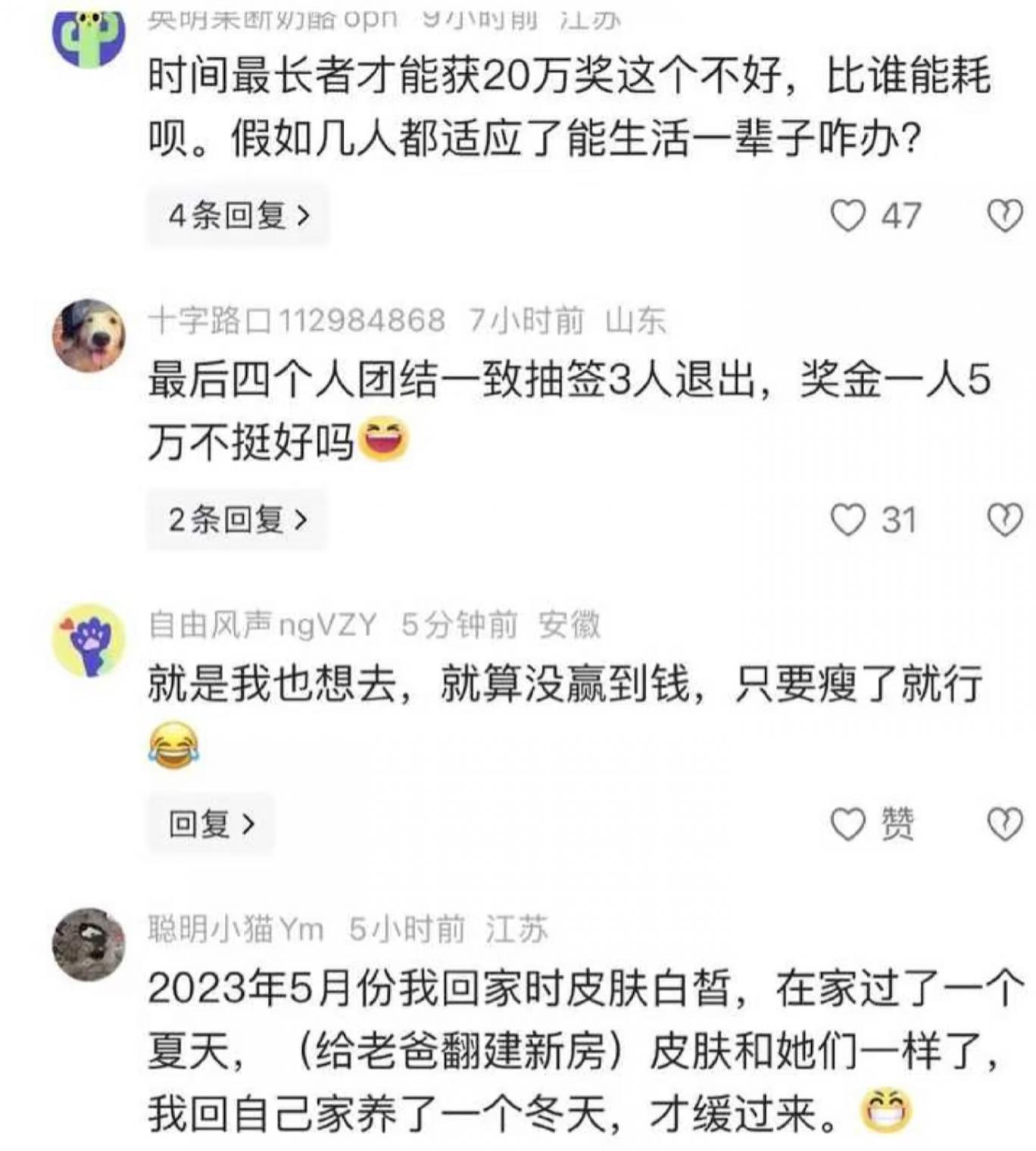Tap the username 十字路口112984868

[x=296, y=320]
